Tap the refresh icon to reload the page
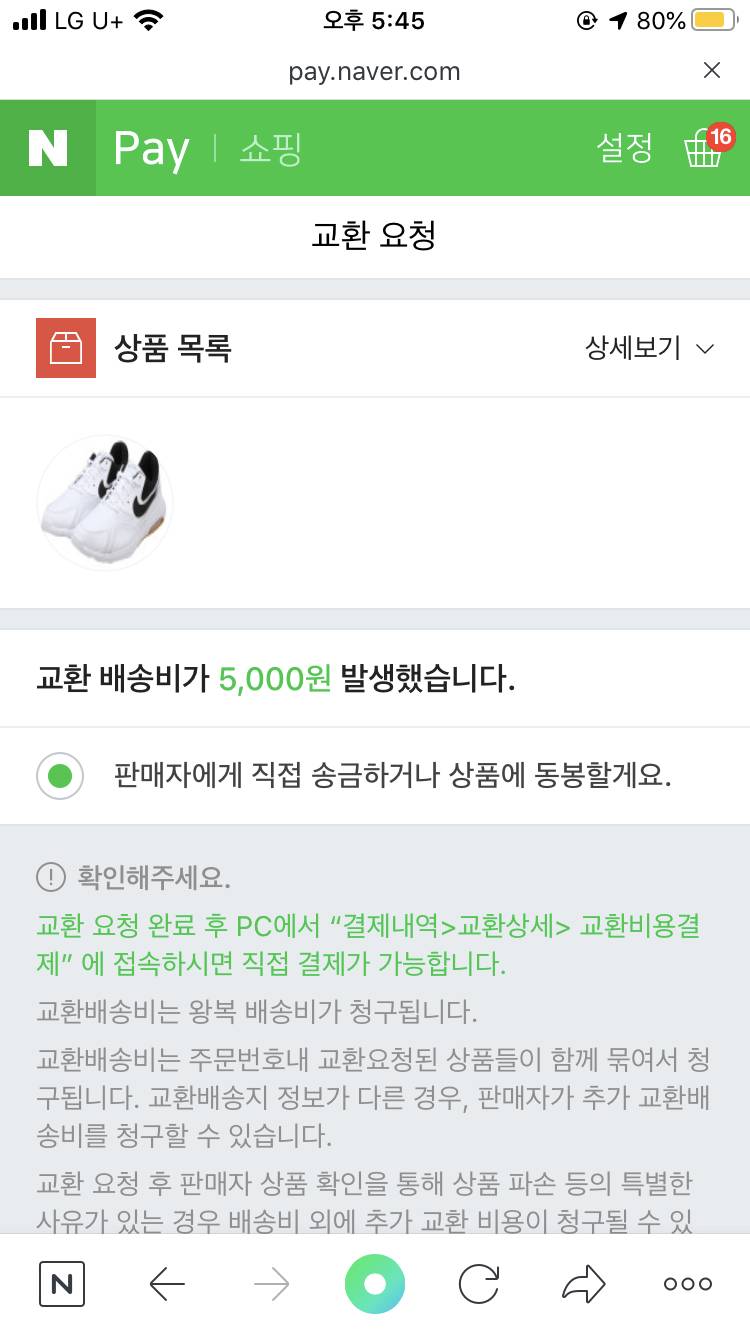Viewport: 750px width, 1334px height. (x=479, y=1283)
